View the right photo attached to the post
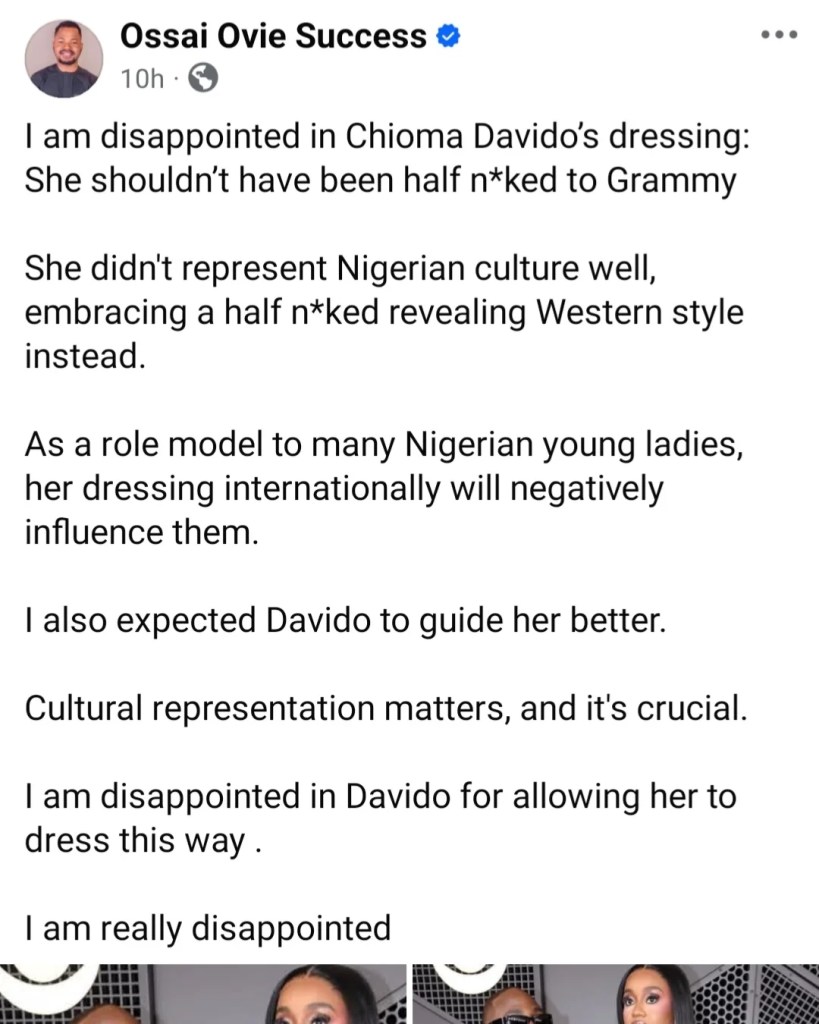This screenshot has height=1024, width=819. 615,995
